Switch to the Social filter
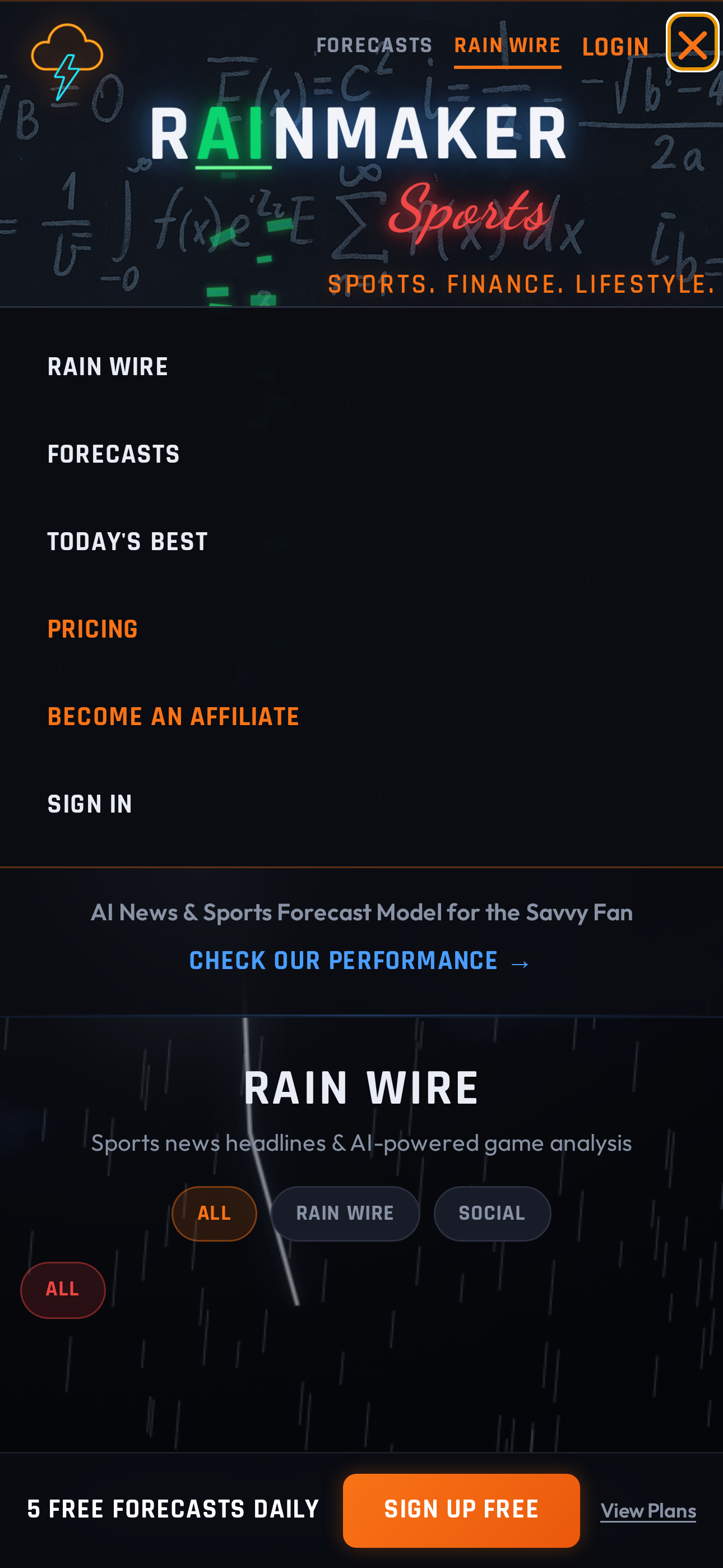Image resolution: width=723 pixels, height=1568 pixels. tap(492, 1213)
